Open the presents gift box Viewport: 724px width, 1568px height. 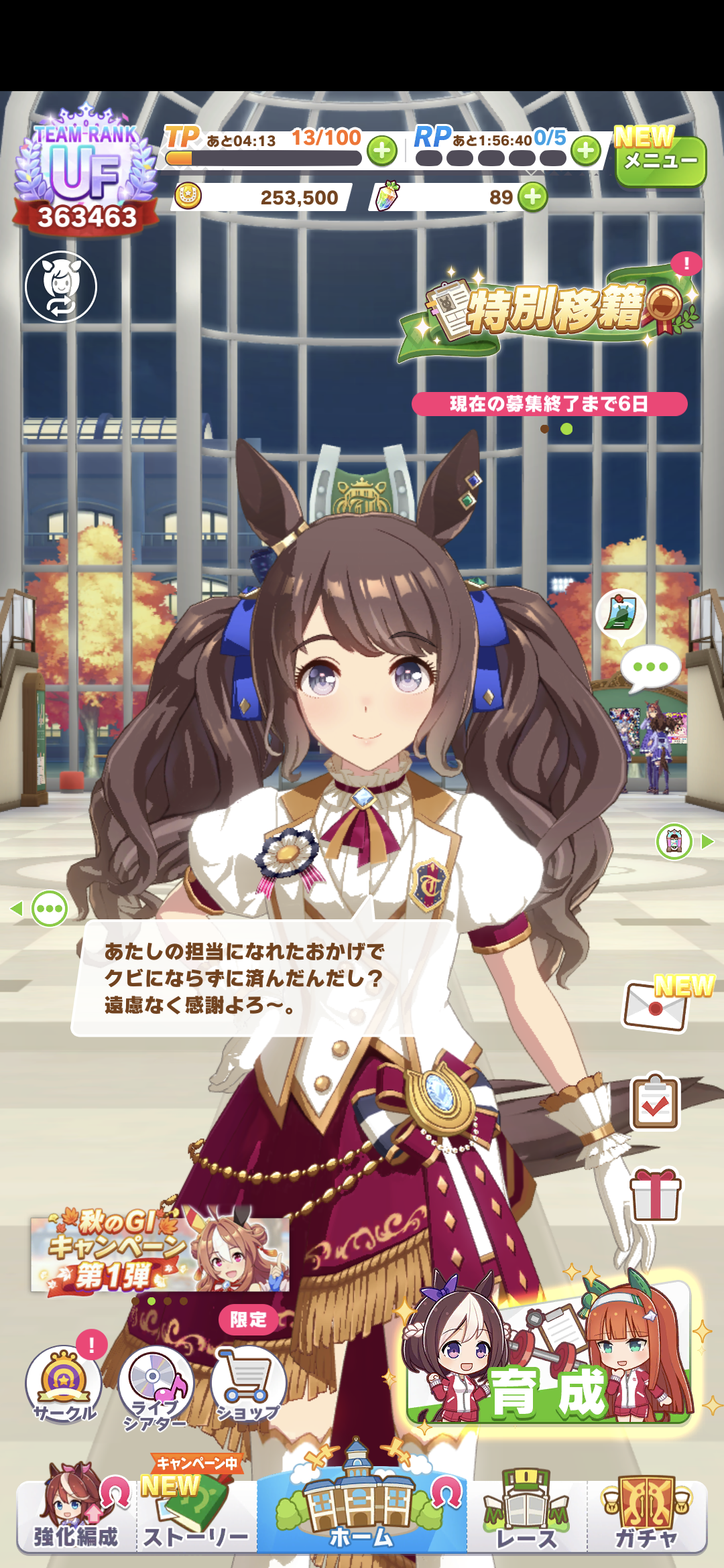pyautogui.click(x=656, y=1196)
